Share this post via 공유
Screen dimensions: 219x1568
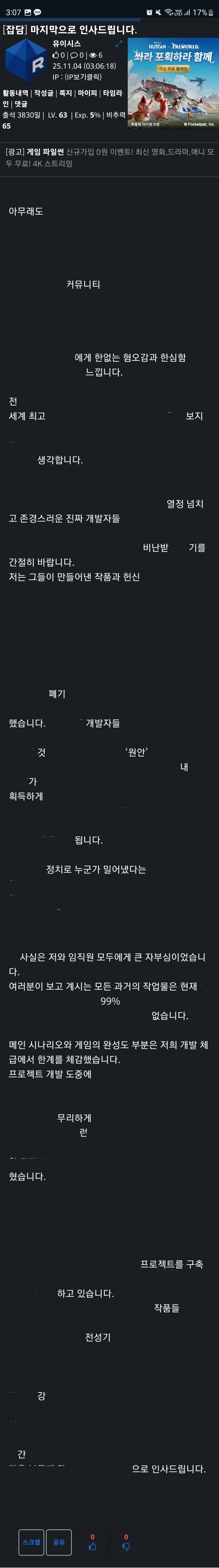(x=58, y=1542)
